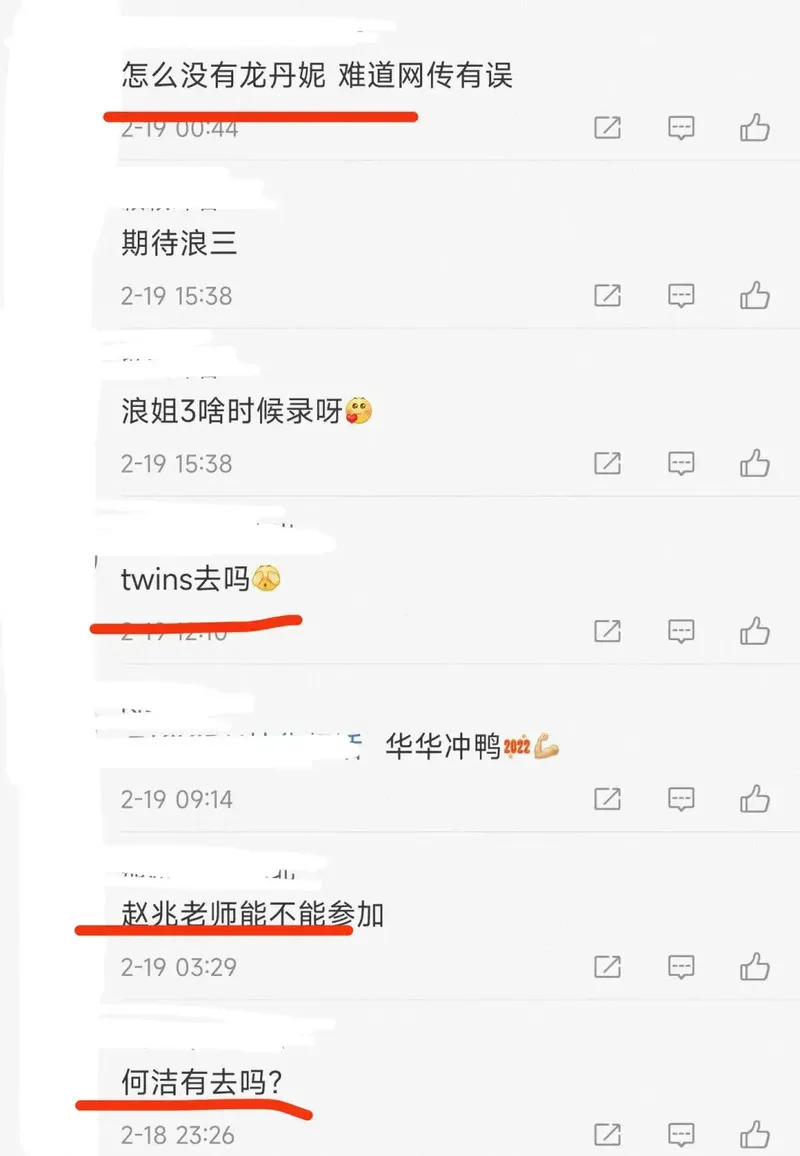The image size is (800, 1156).
Task: Repost the 龙丹妮 comment
Action: click(608, 128)
